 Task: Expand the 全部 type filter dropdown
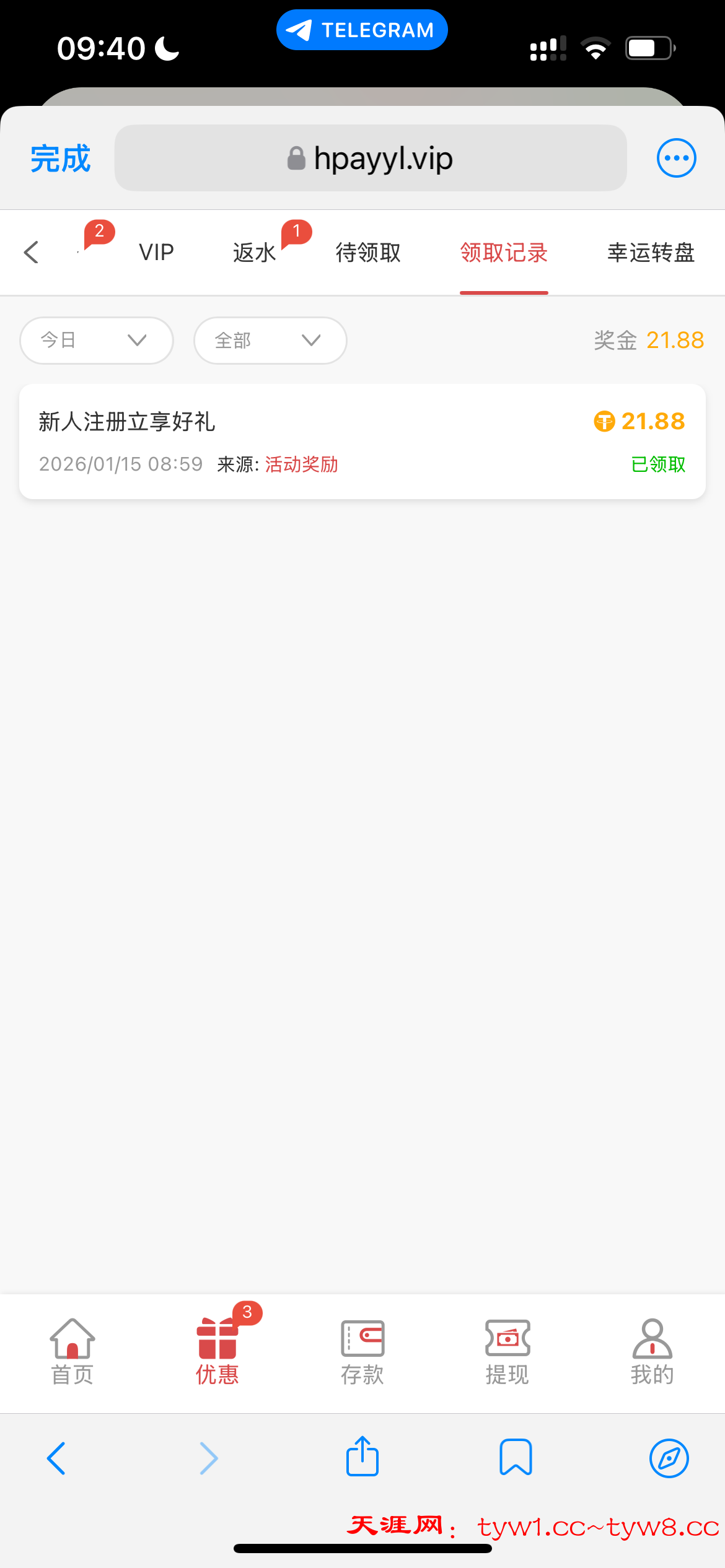pyautogui.click(x=270, y=340)
